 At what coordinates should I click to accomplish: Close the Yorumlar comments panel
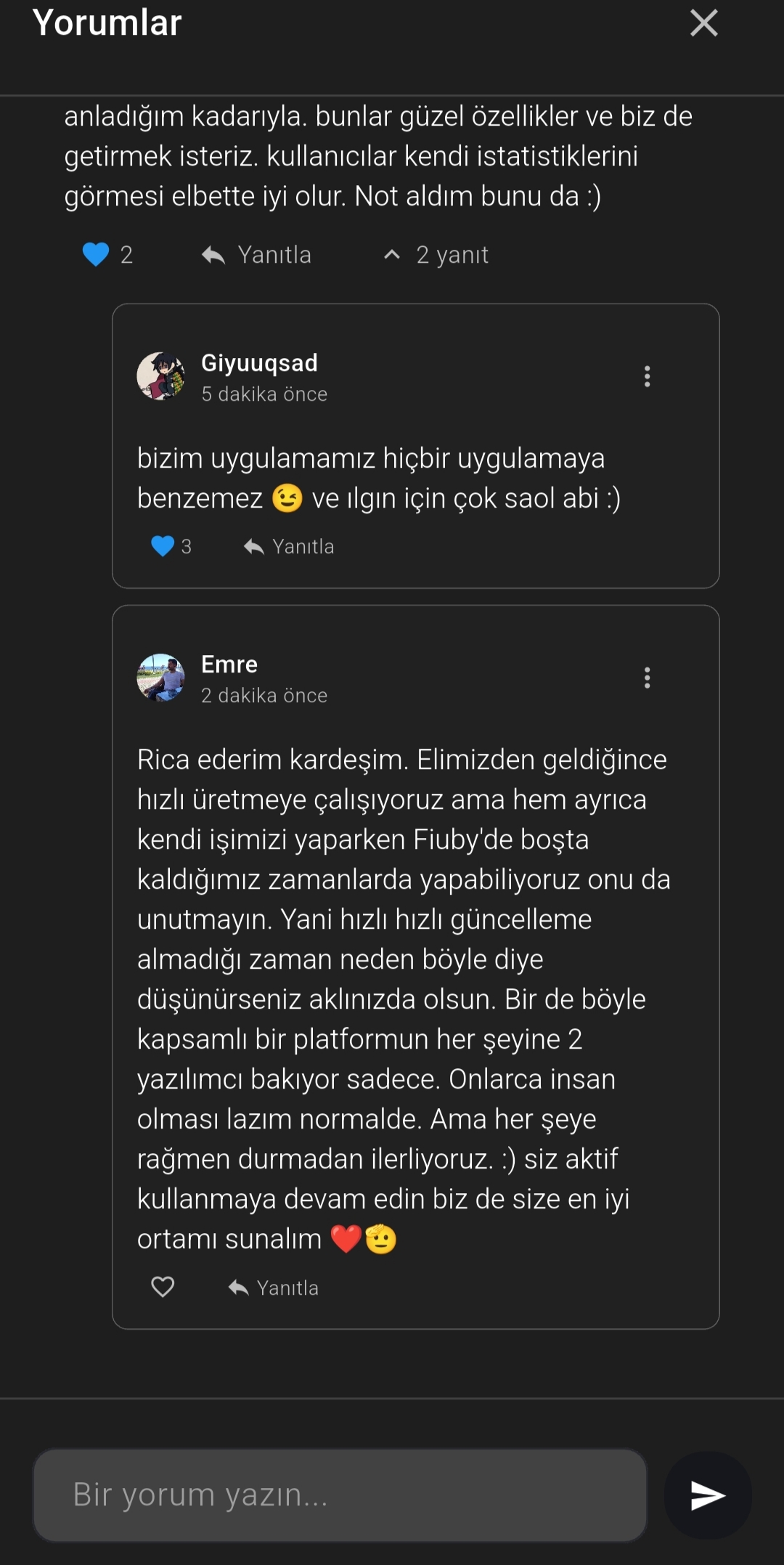click(x=703, y=23)
